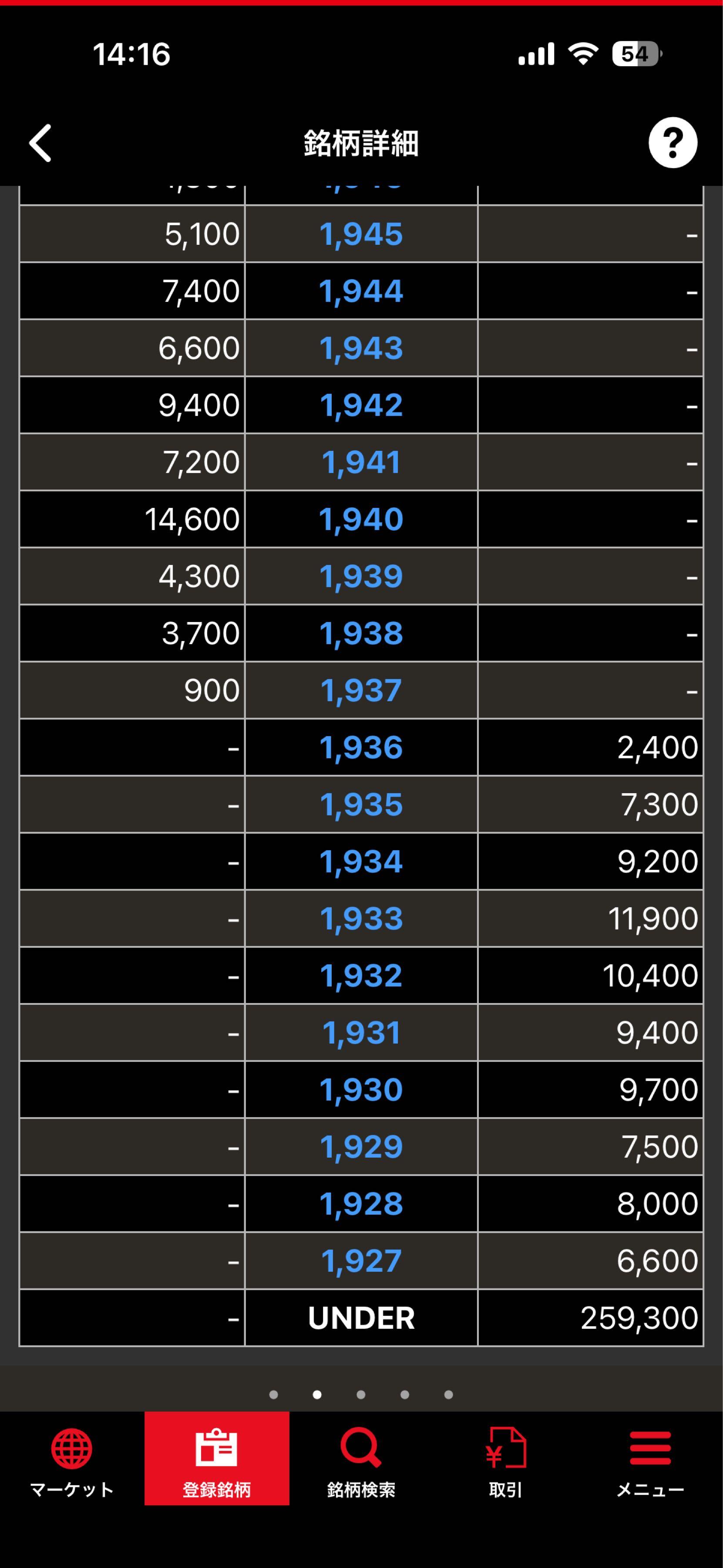Choose the 1,930 price level

click(361, 1090)
